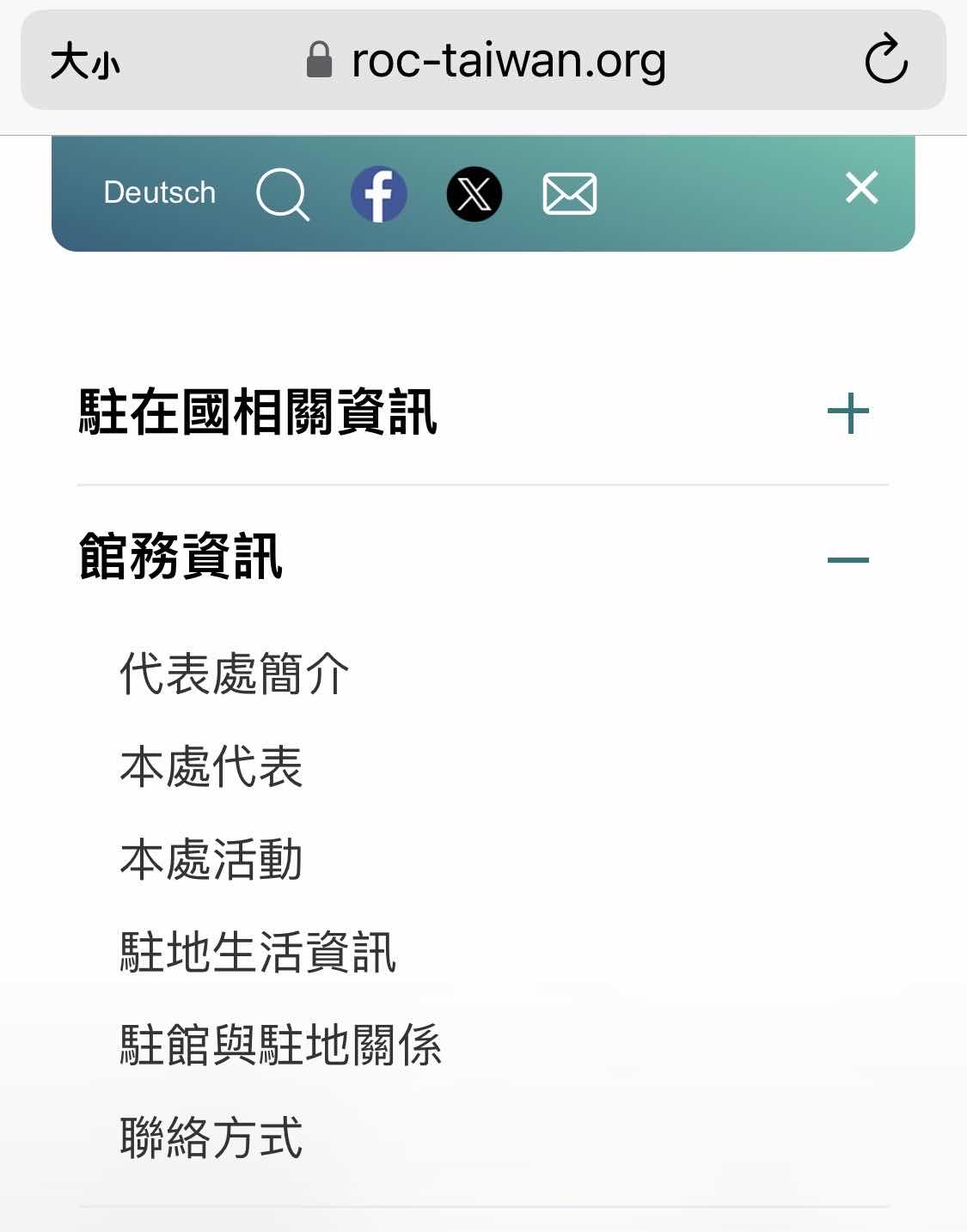This screenshot has width=967, height=1232.
Task: Collapse the 館務資訊 section
Action: (848, 560)
